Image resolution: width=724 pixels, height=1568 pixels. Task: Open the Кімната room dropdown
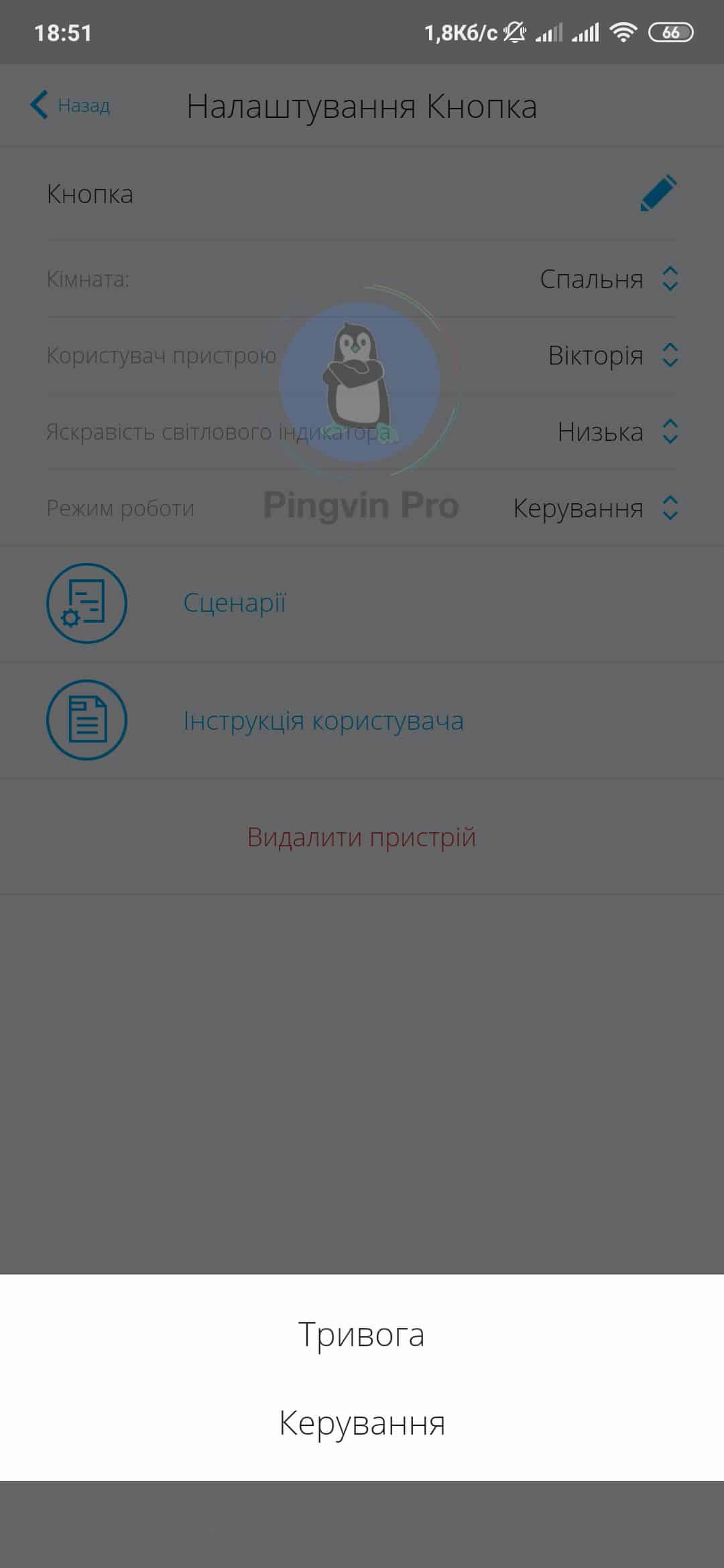click(609, 279)
